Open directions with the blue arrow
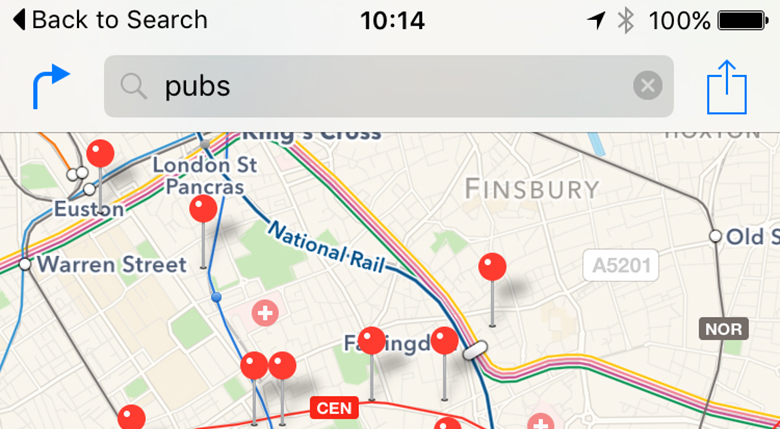780x431 pixels. click(51, 86)
